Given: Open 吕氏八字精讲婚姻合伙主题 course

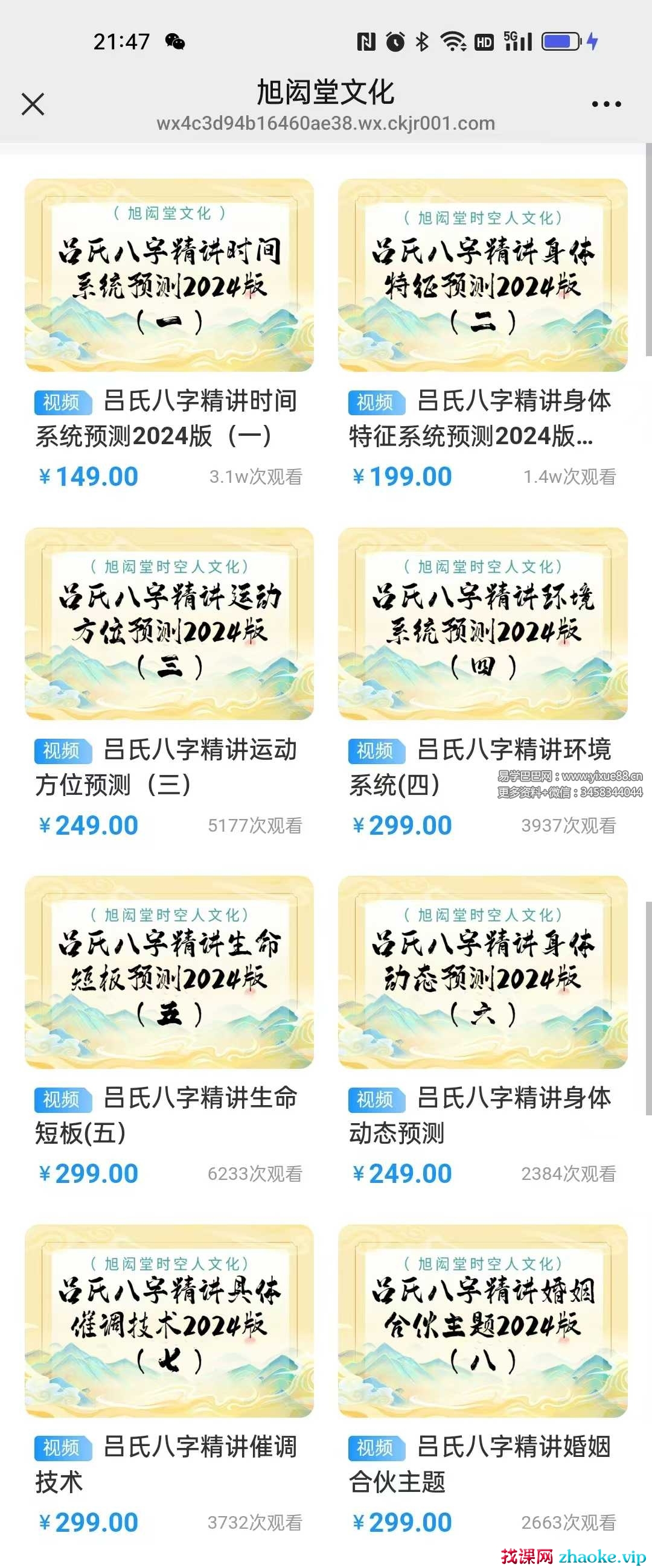Looking at the screenshot, I should coord(483,1321).
